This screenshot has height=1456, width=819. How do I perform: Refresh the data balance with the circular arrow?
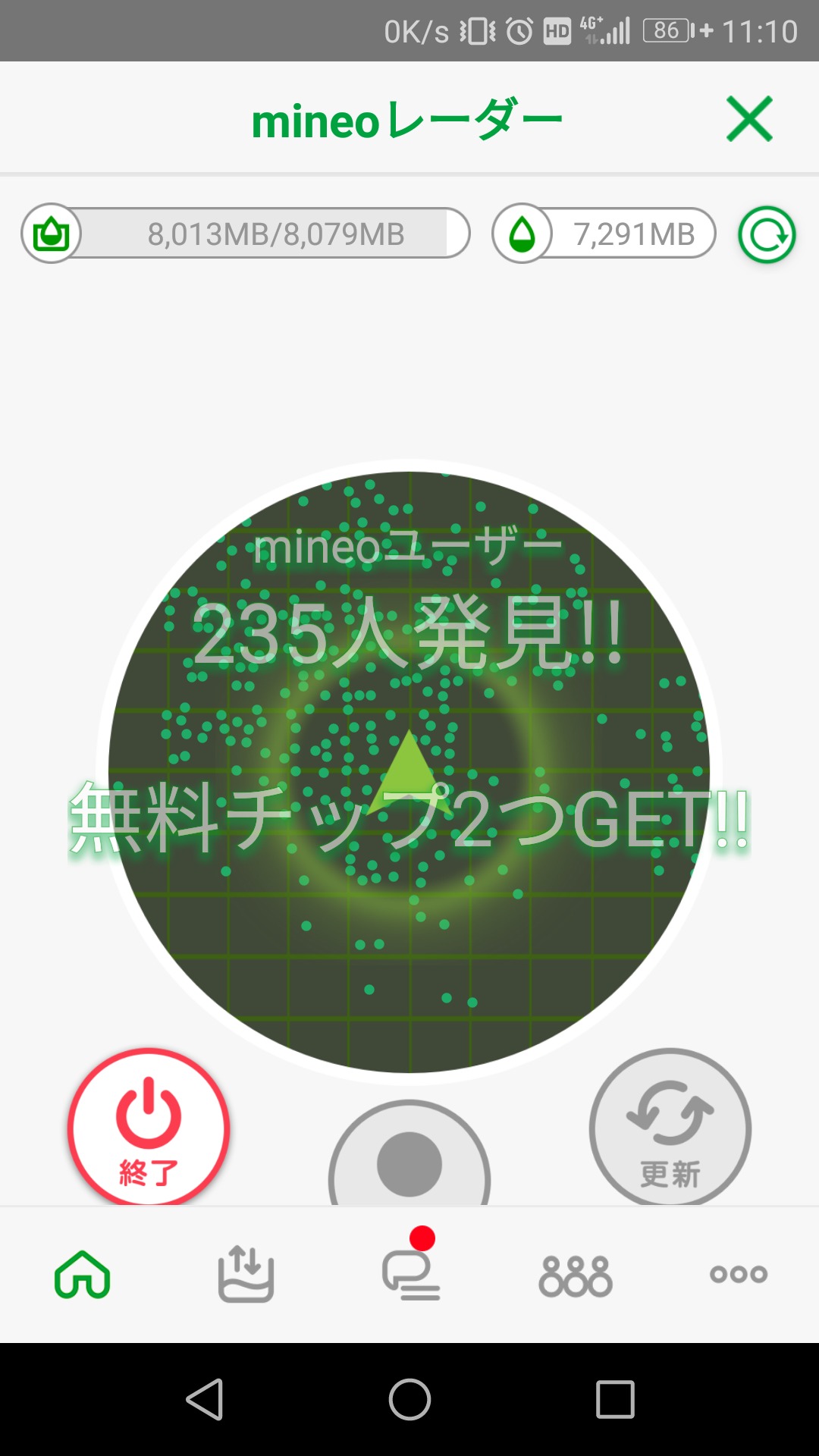(x=767, y=235)
